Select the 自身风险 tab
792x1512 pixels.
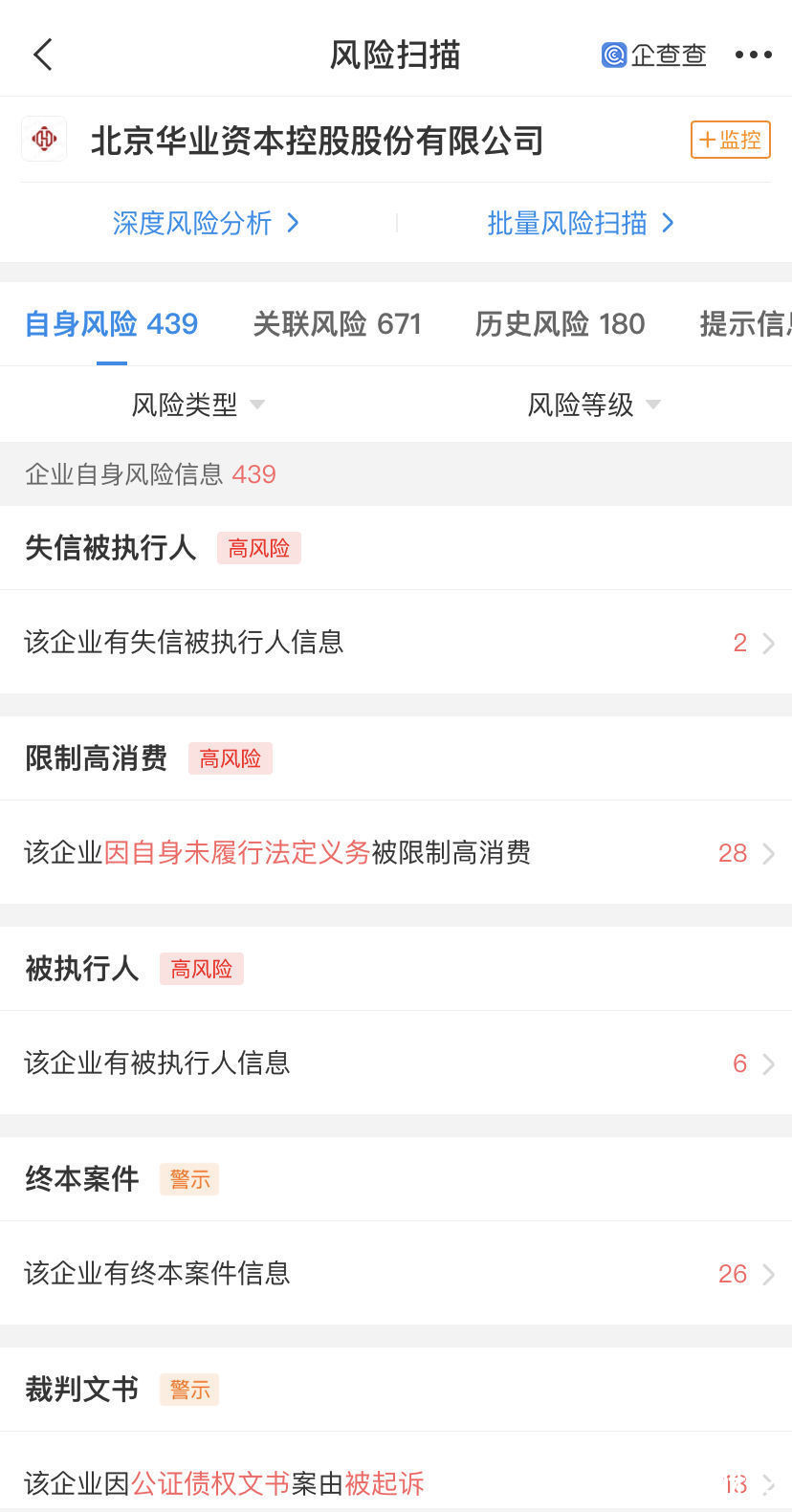tap(110, 323)
